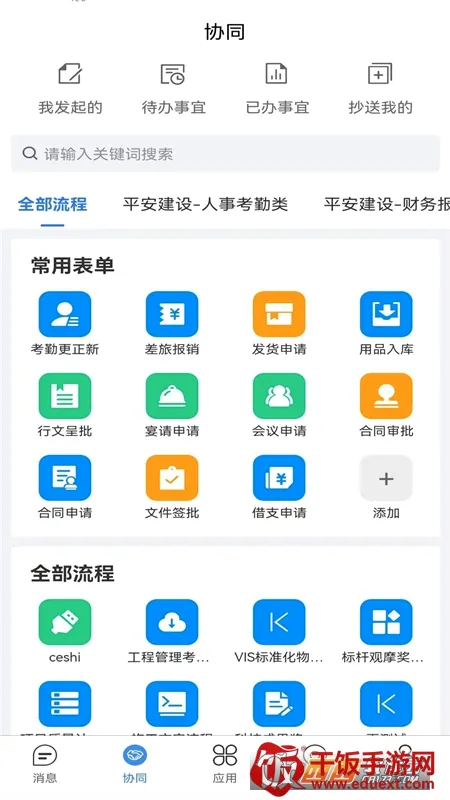The image size is (450, 800).
Task: Open the 差旅报销 form
Action: pos(172,323)
